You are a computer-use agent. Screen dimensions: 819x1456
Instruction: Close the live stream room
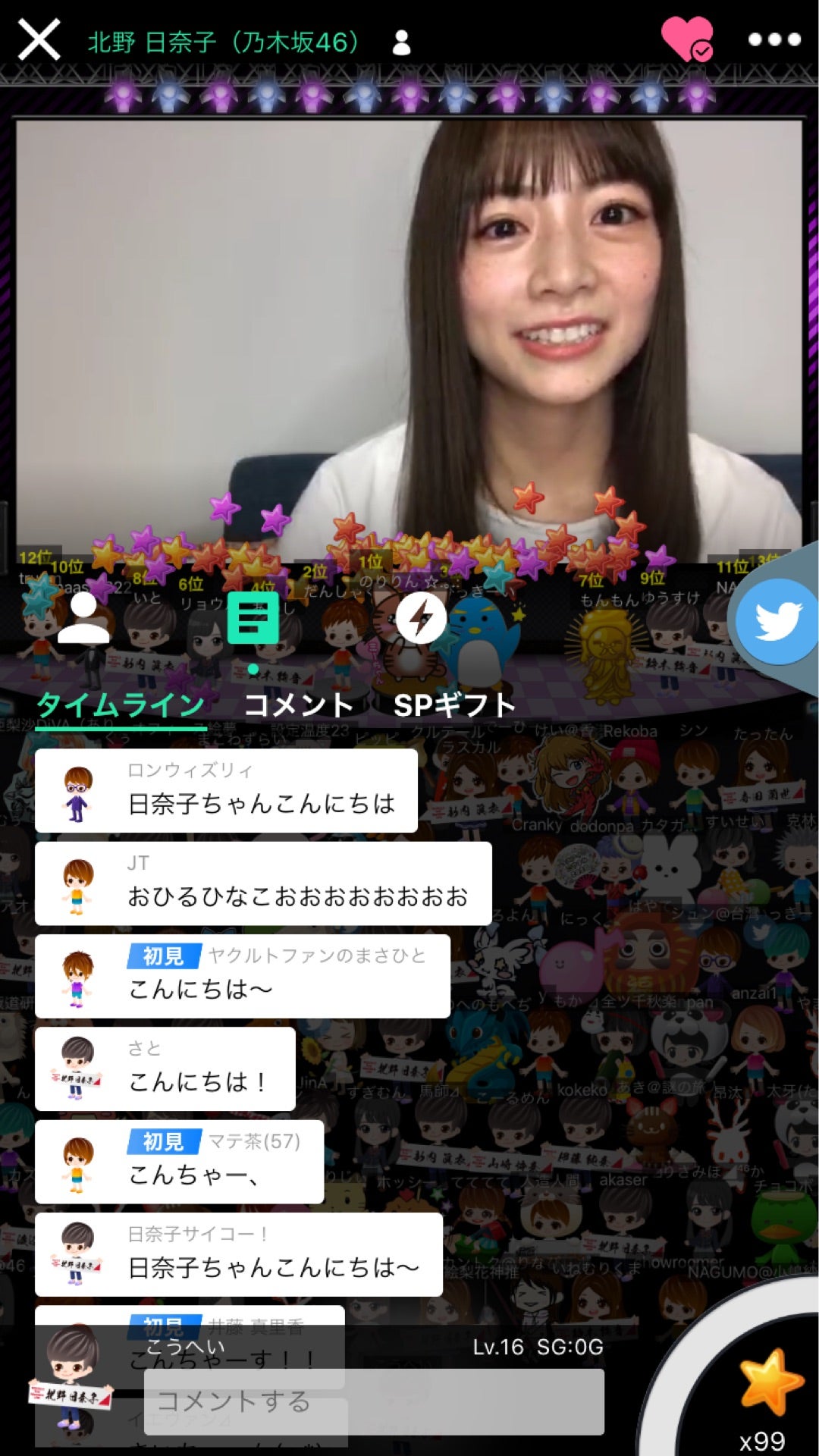pyautogui.click(x=39, y=40)
